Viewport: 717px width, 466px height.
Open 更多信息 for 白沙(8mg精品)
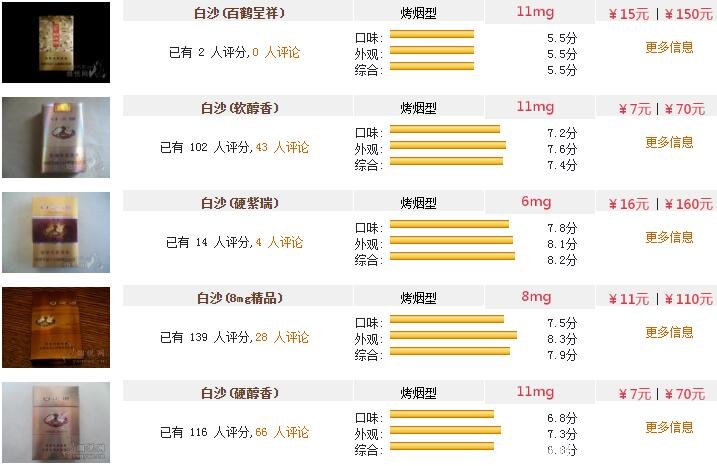click(669, 332)
